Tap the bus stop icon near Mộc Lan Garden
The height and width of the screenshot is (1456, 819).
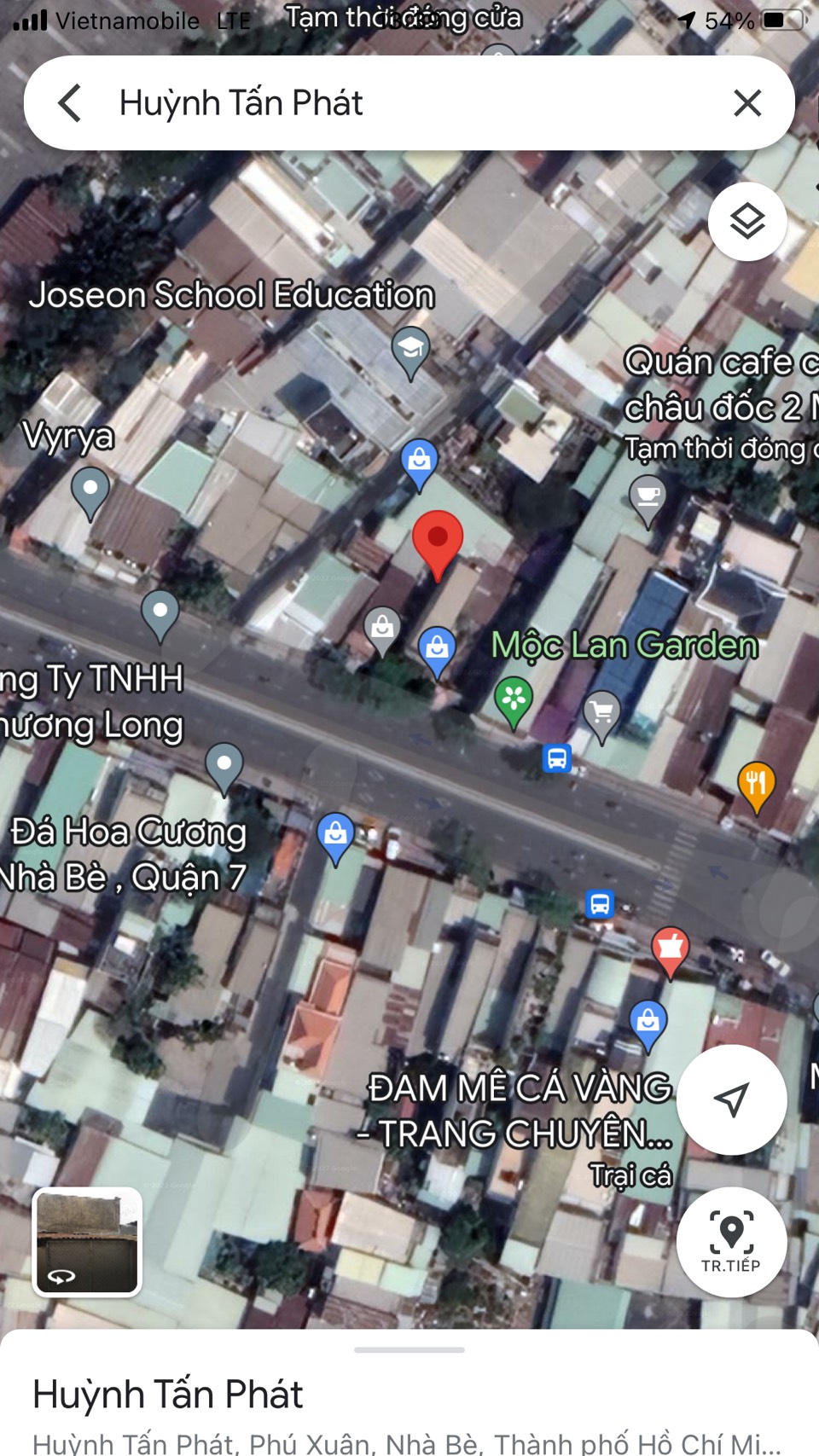click(556, 758)
